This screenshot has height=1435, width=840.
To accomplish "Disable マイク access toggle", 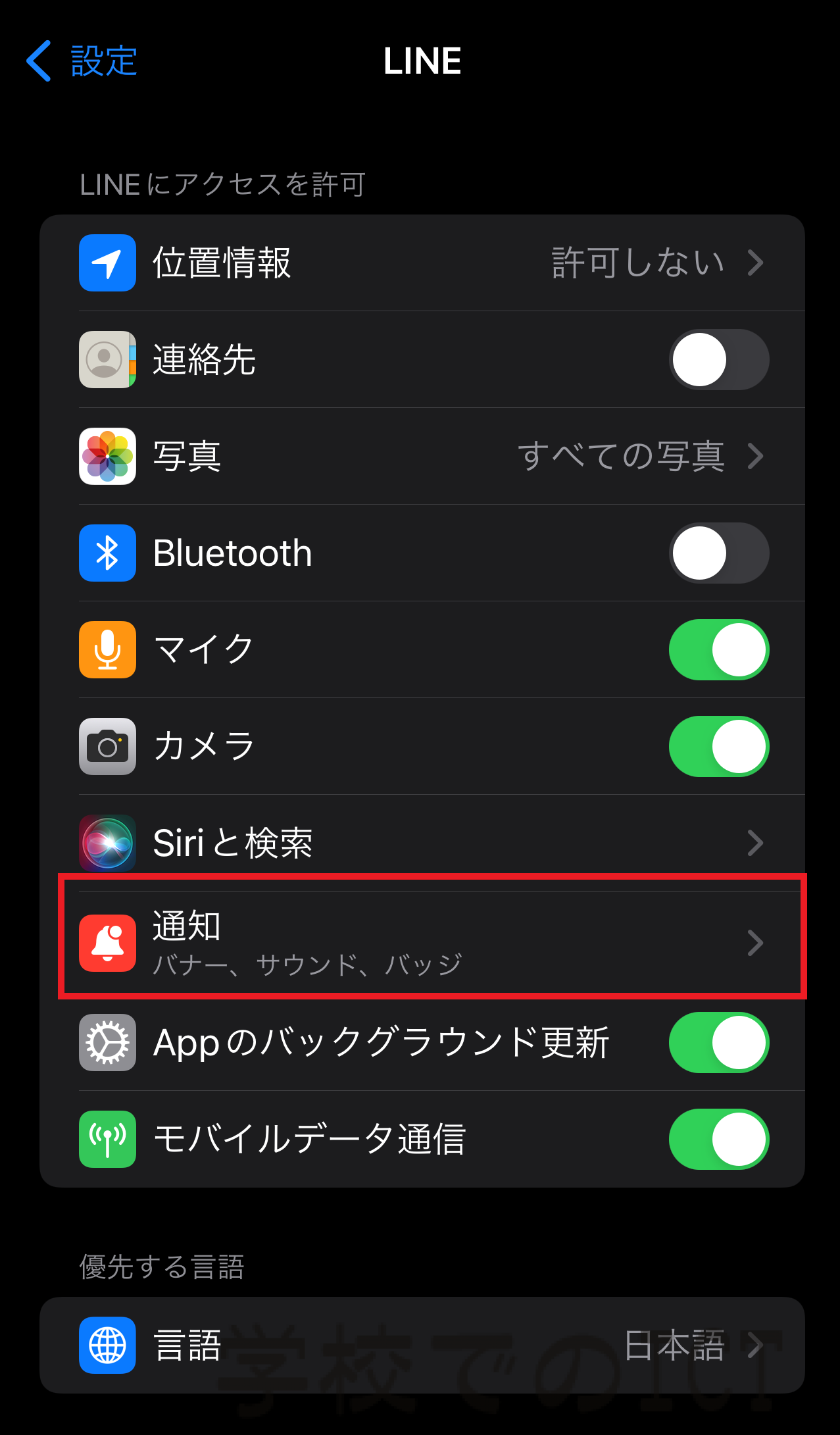I will point(719,649).
